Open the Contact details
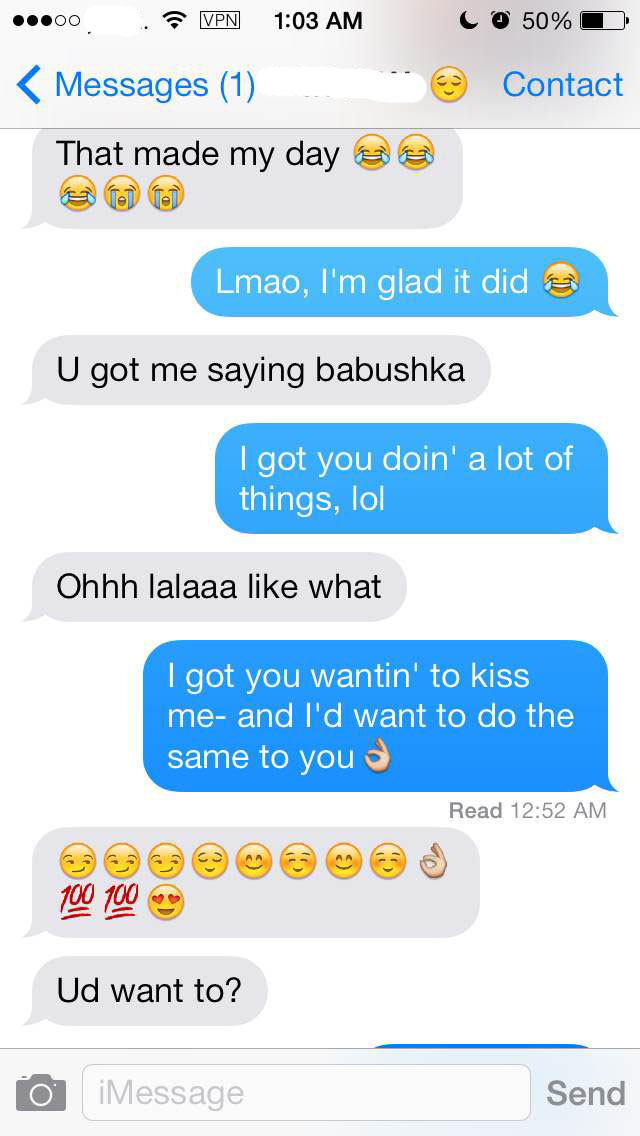This screenshot has width=640, height=1136. [562, 85]
